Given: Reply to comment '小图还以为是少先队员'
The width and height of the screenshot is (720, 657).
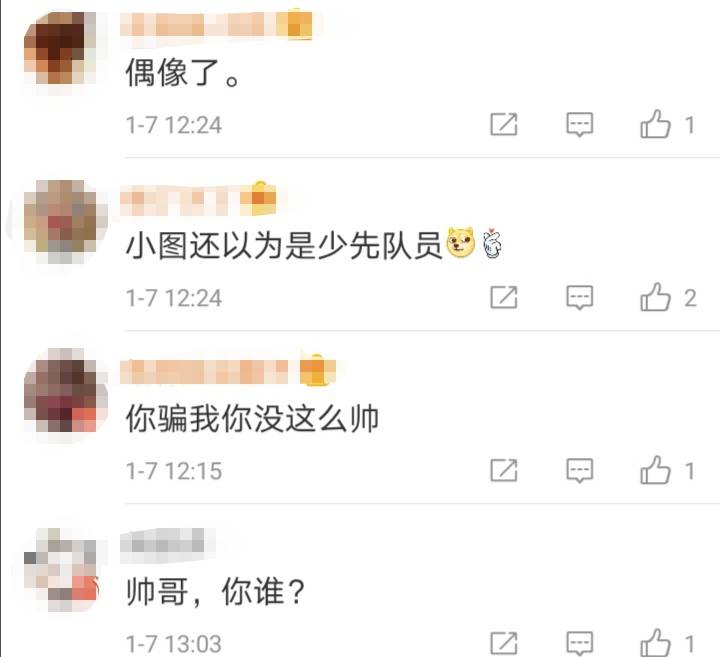Looking at the screenshot, I should point(580,297).
